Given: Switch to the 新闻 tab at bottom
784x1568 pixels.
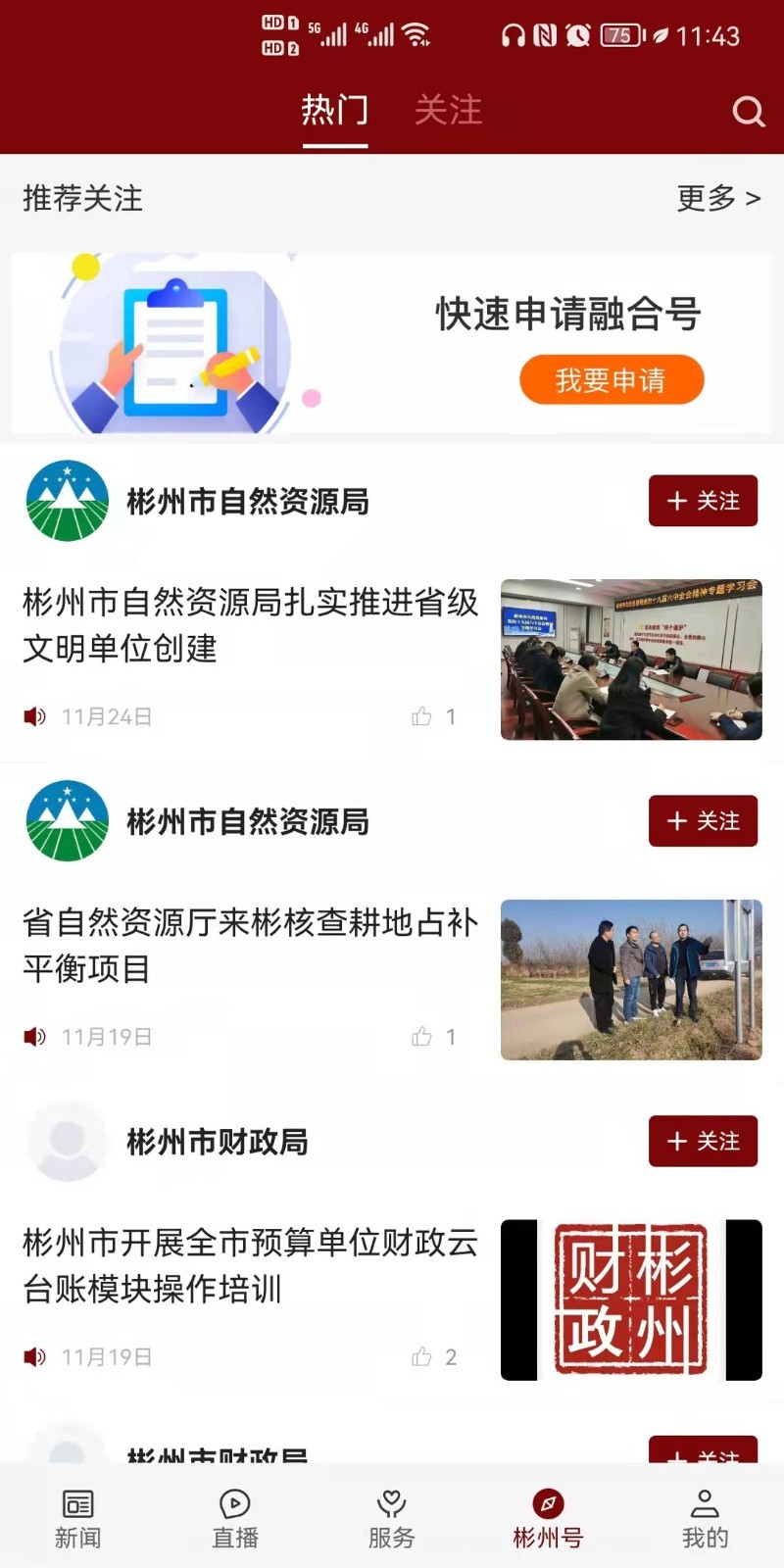Looking at the screenshot, I should pos(76,1514).
